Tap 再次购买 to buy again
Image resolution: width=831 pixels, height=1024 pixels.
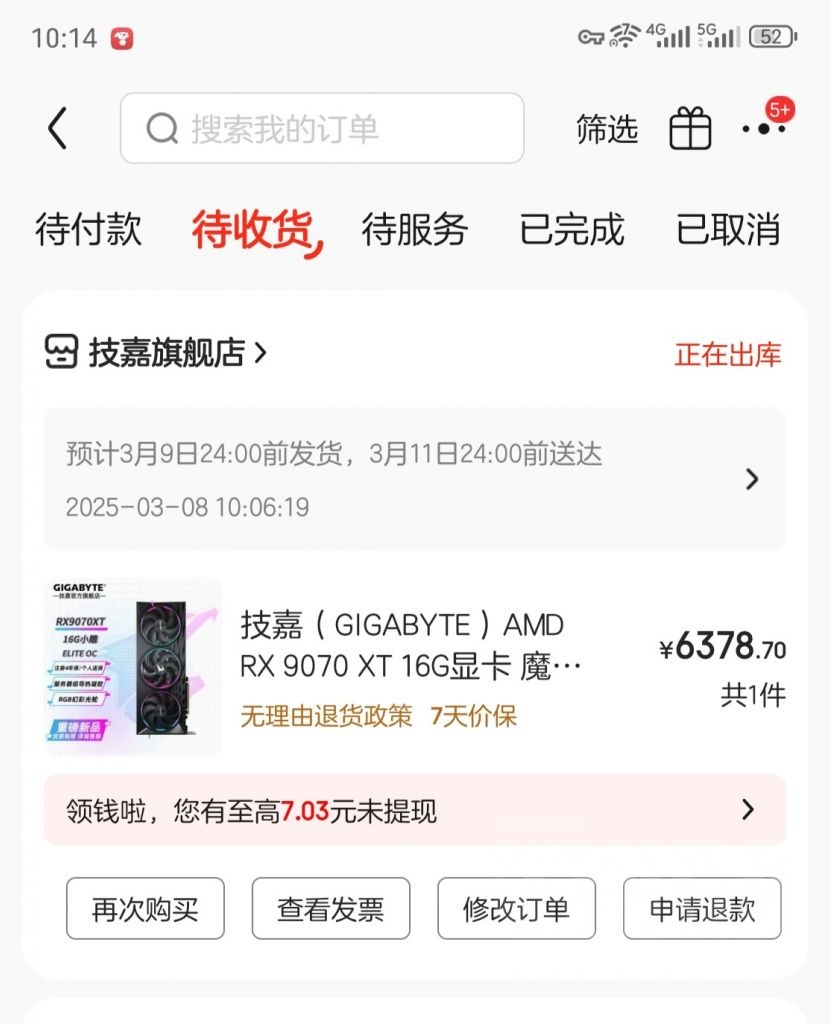coord(144,908)
